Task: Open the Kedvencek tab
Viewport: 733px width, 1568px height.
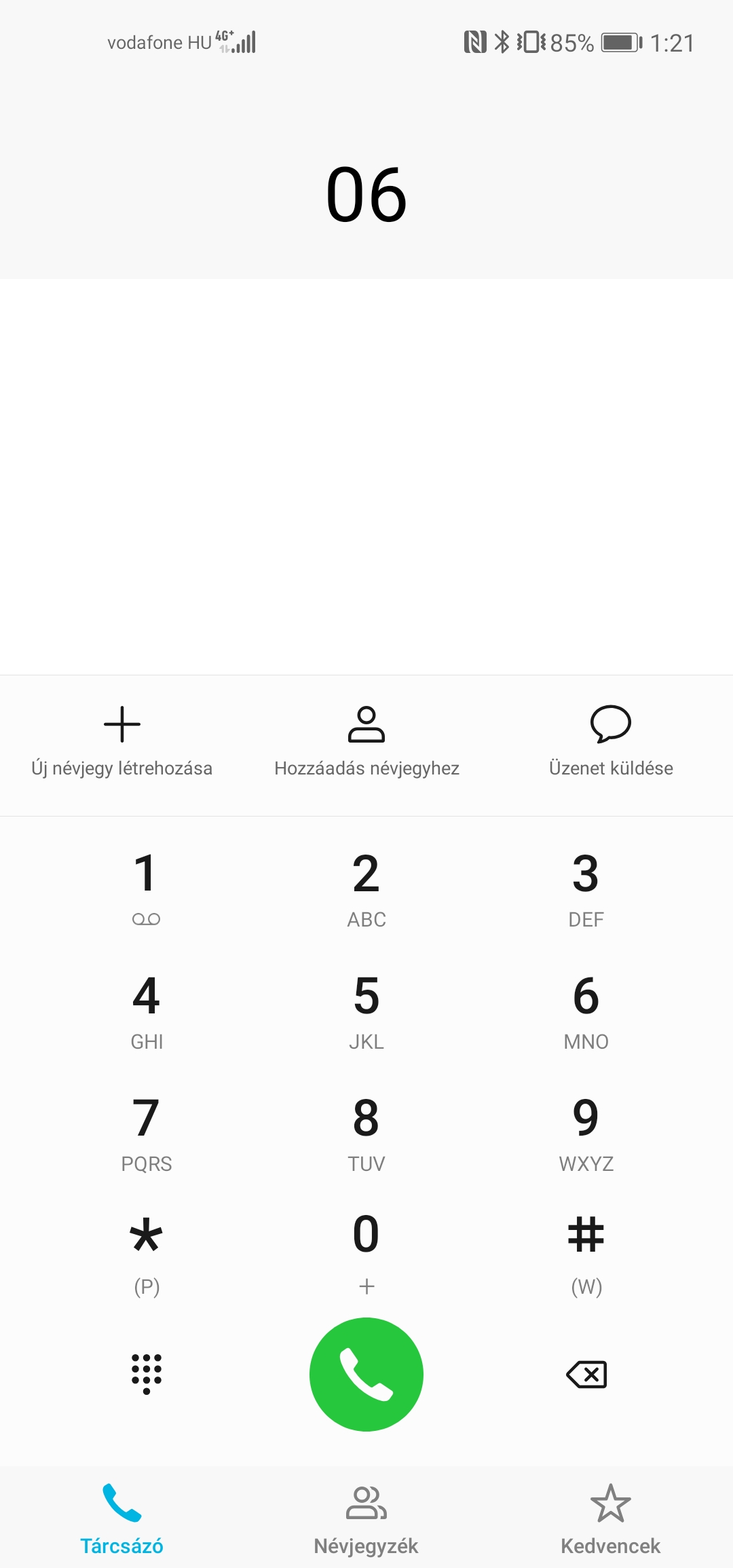Action: coord(611,1519)
